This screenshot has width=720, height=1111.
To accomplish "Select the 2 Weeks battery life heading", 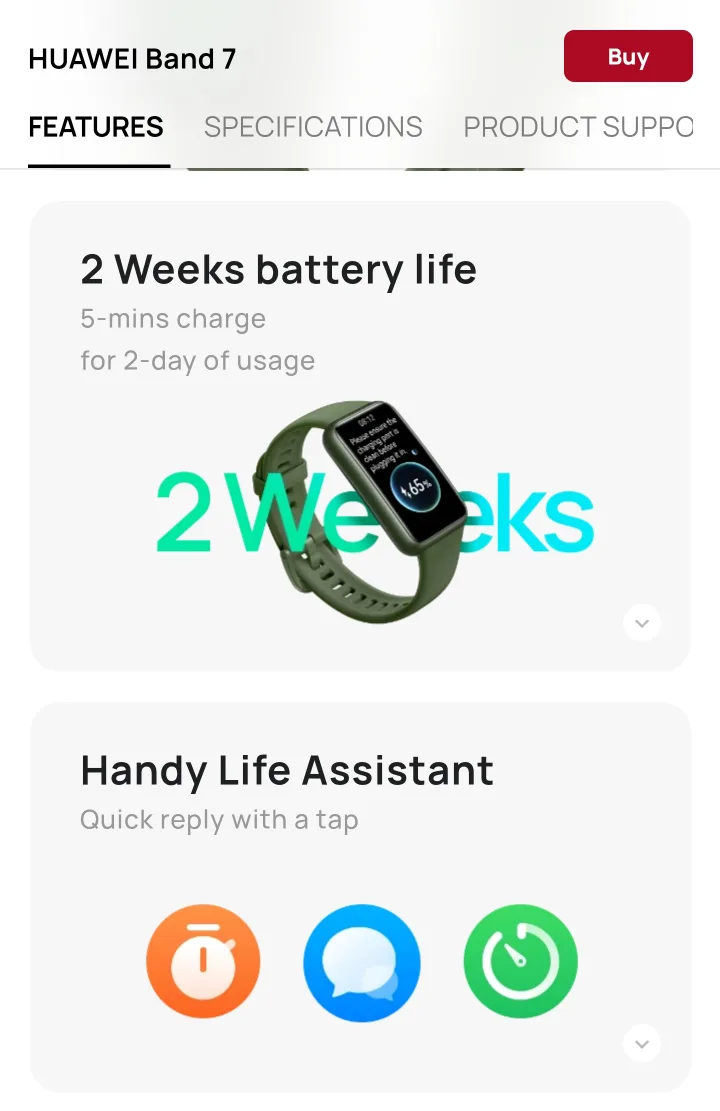I will click(279, 269).
